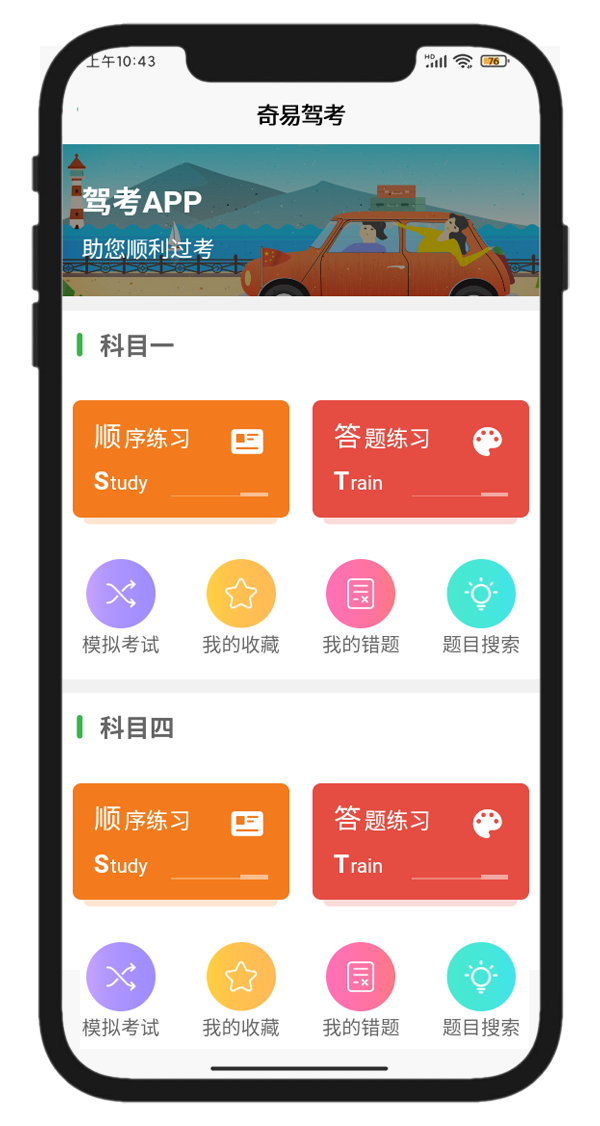
Task: Start 顺序练习 under 科目一
Action: point(181,459)
